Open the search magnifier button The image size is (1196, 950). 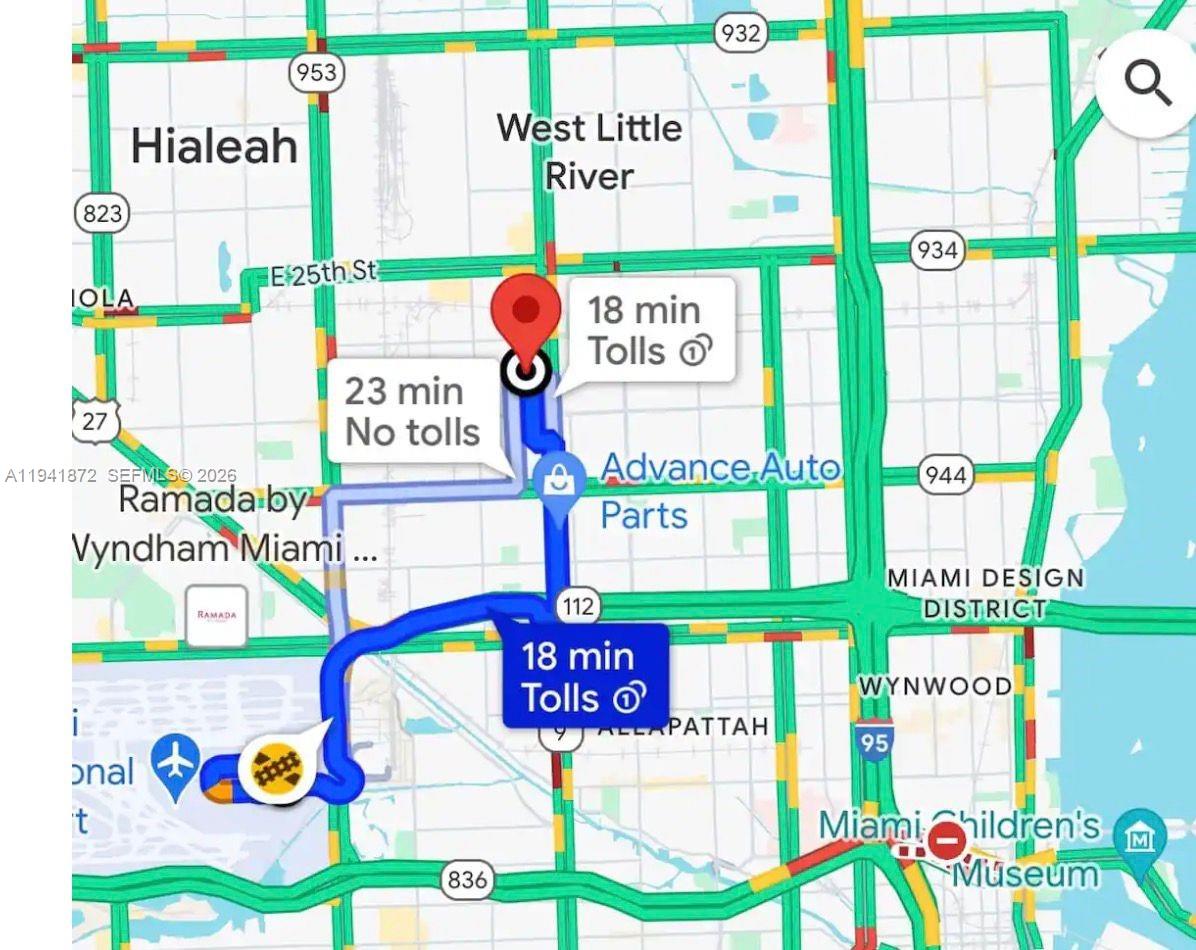click(1148, 83)
